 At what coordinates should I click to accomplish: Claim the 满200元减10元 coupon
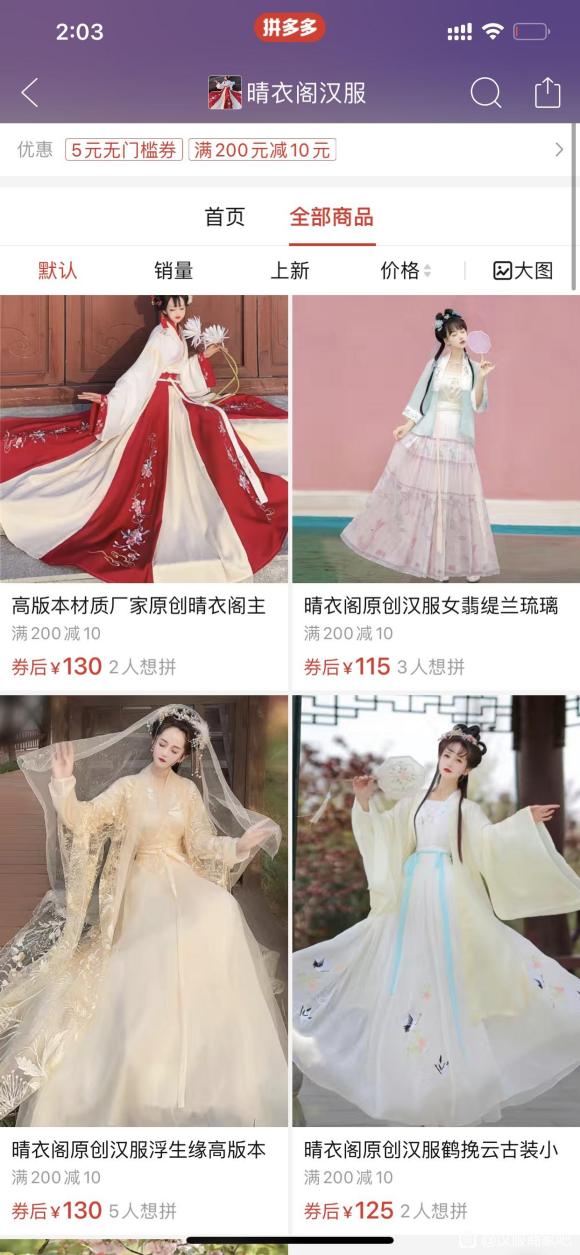pyautogui.click(x=262, y=150)
